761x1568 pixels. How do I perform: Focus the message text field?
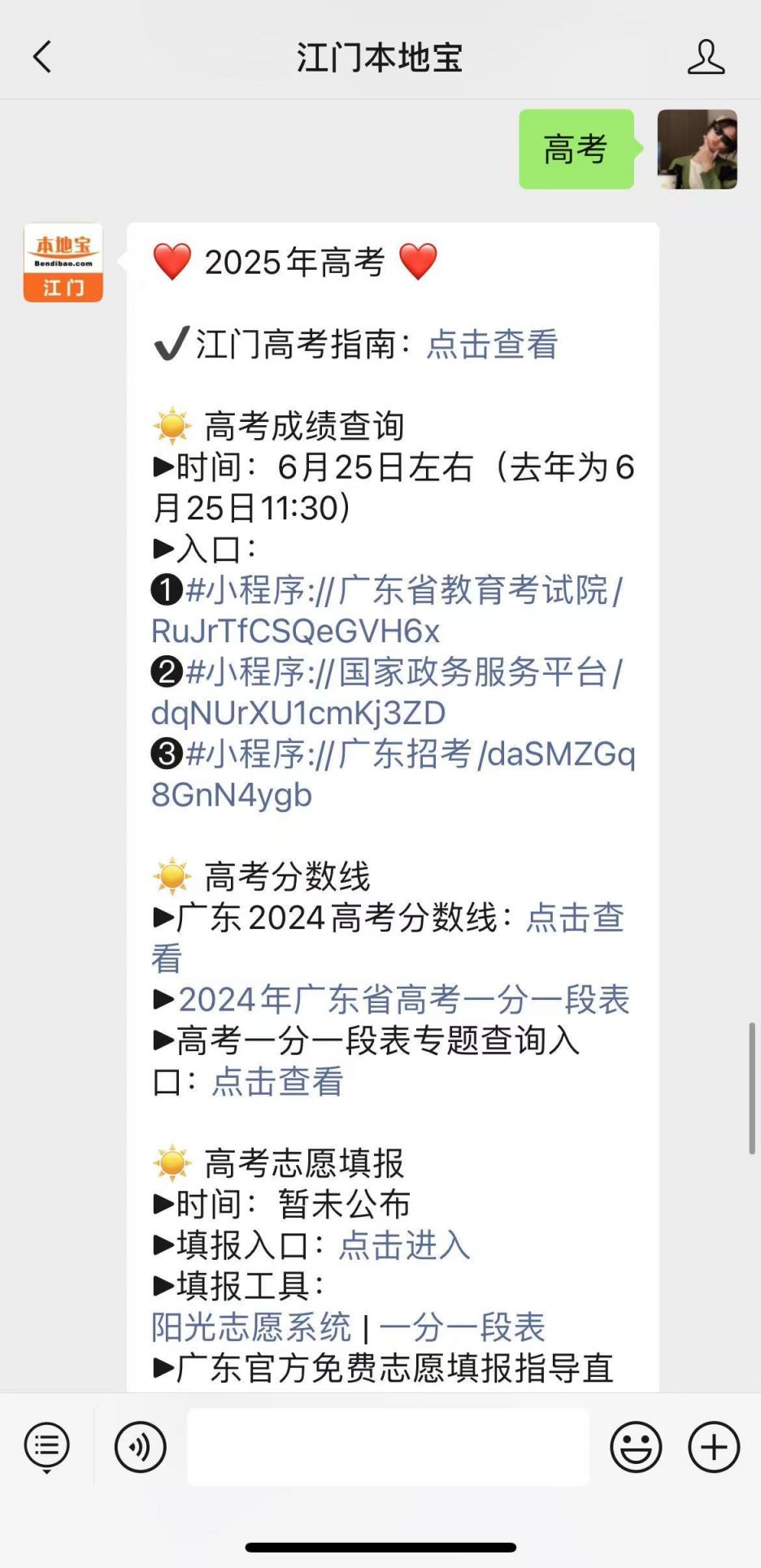pos(389,1447)
